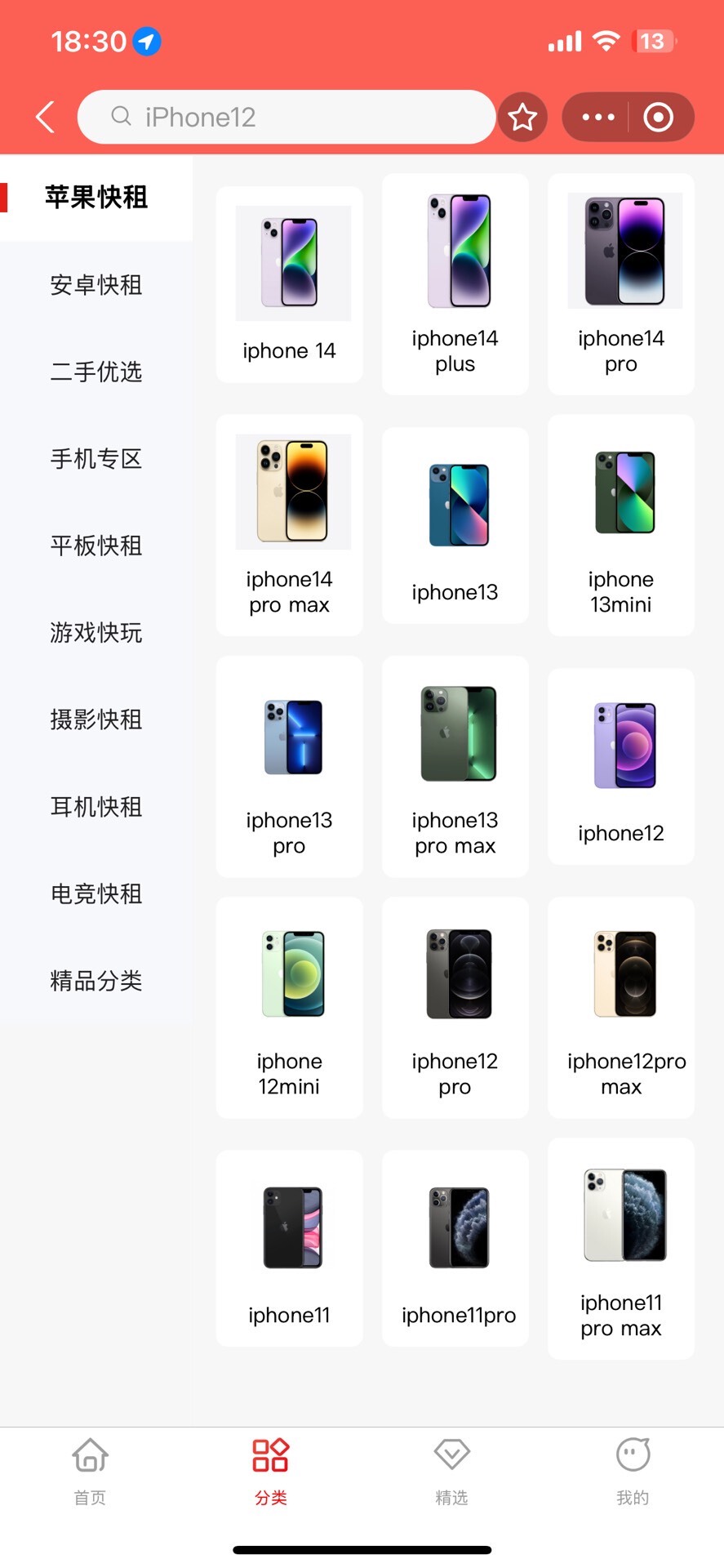Favorite this mini program via star icon
Image resolution: width=724 pixels, height=1568 pixels.
click(522, 118)
